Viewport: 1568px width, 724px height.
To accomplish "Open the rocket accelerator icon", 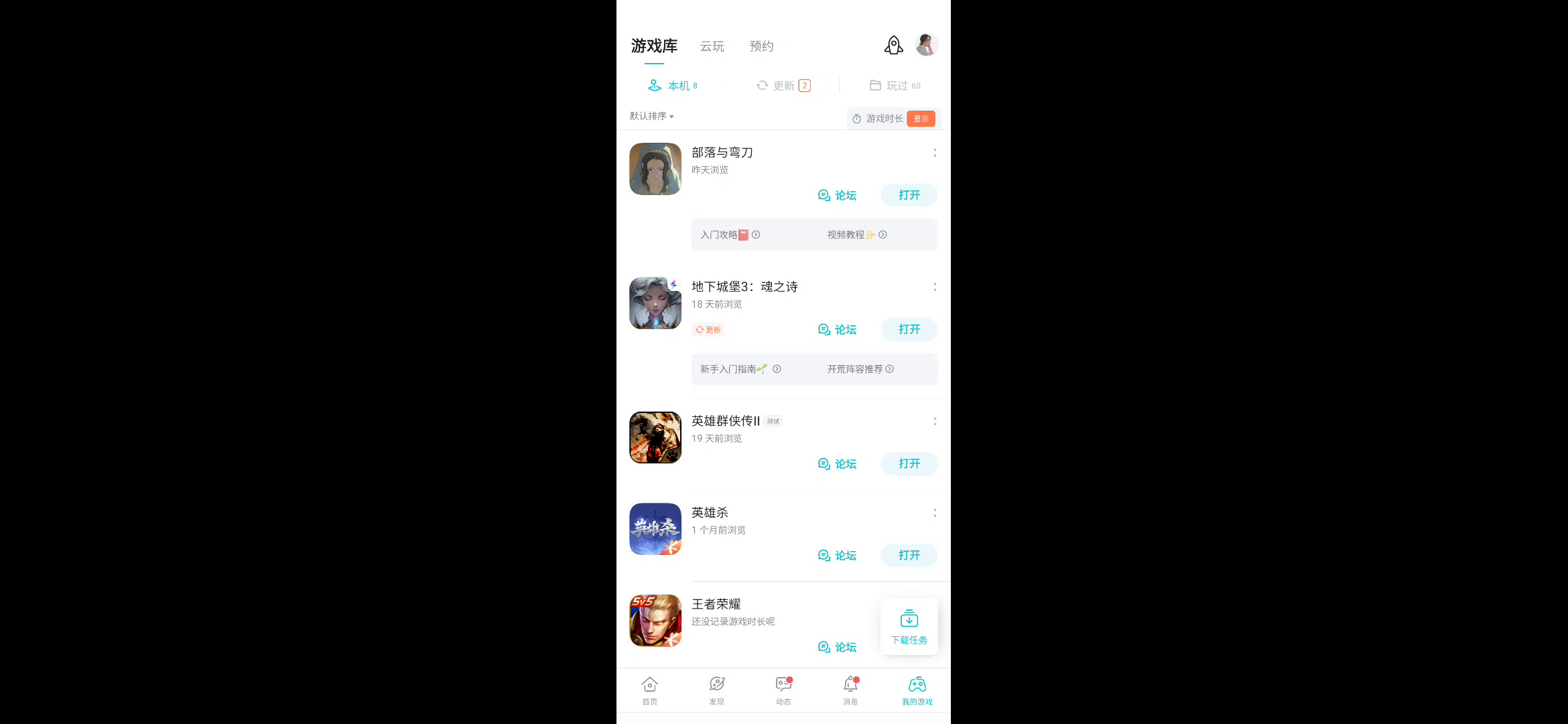I will tap(893, 46).
